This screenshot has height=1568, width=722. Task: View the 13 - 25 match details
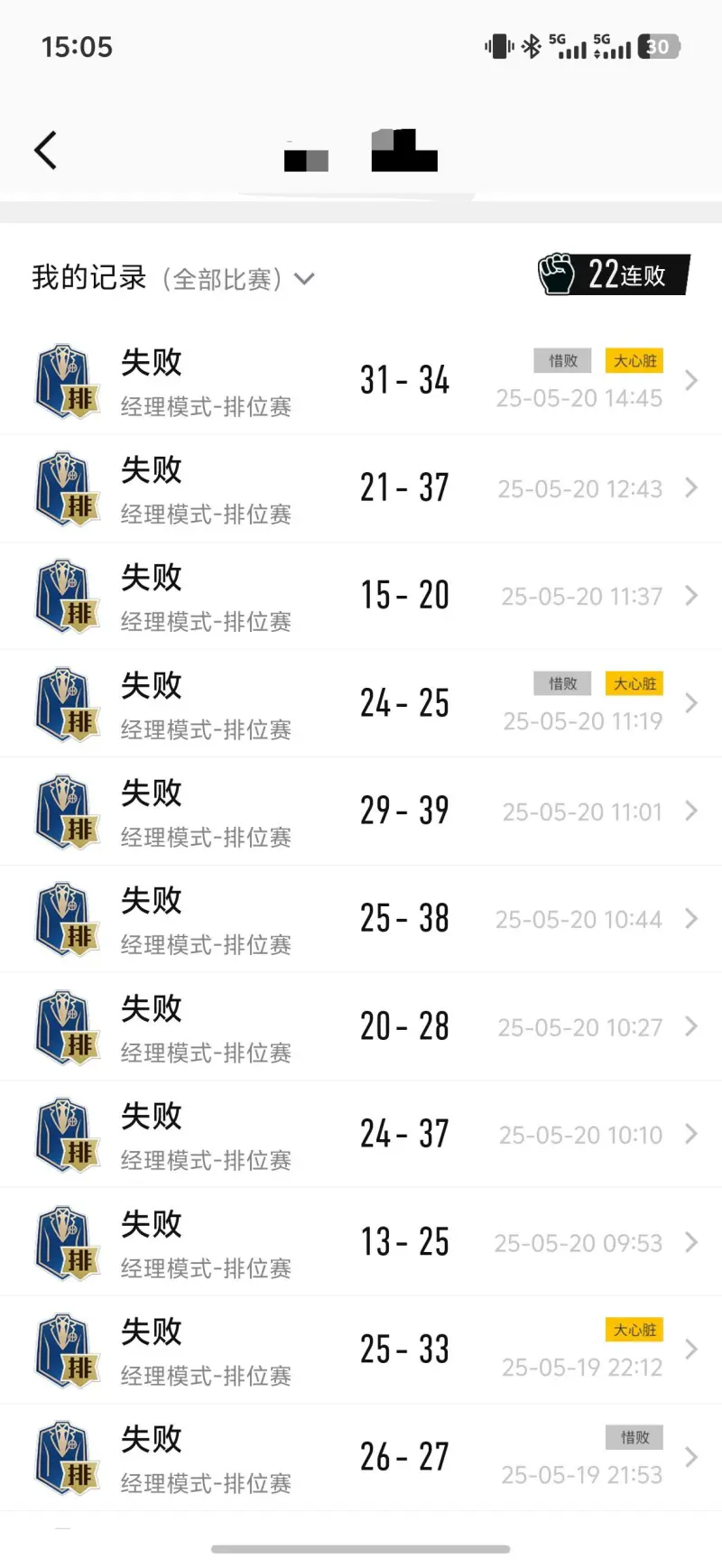pos(361,1242)
